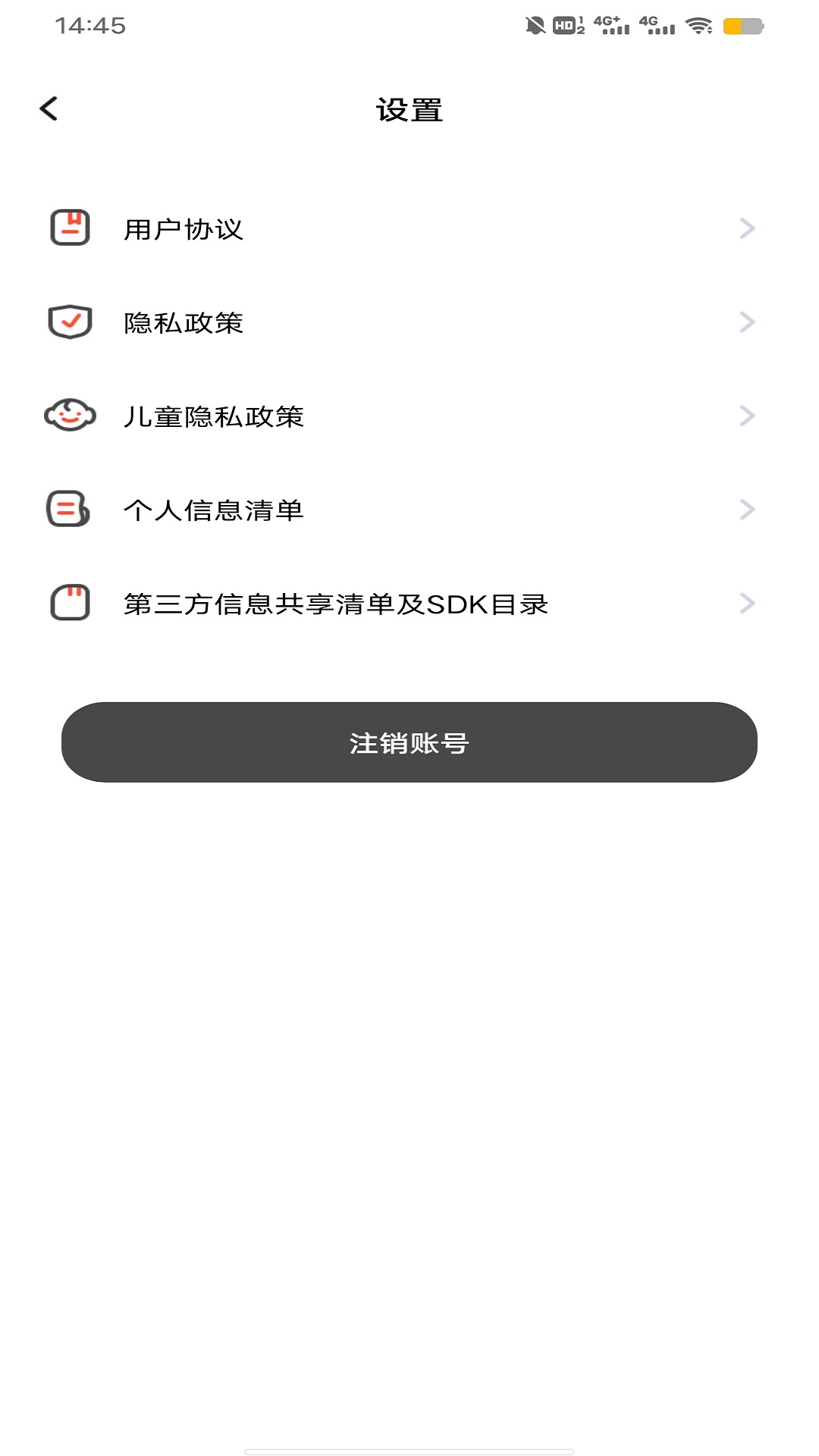
Task: Select the shield icon beside 隐私政策
Action: coord(70,322)
